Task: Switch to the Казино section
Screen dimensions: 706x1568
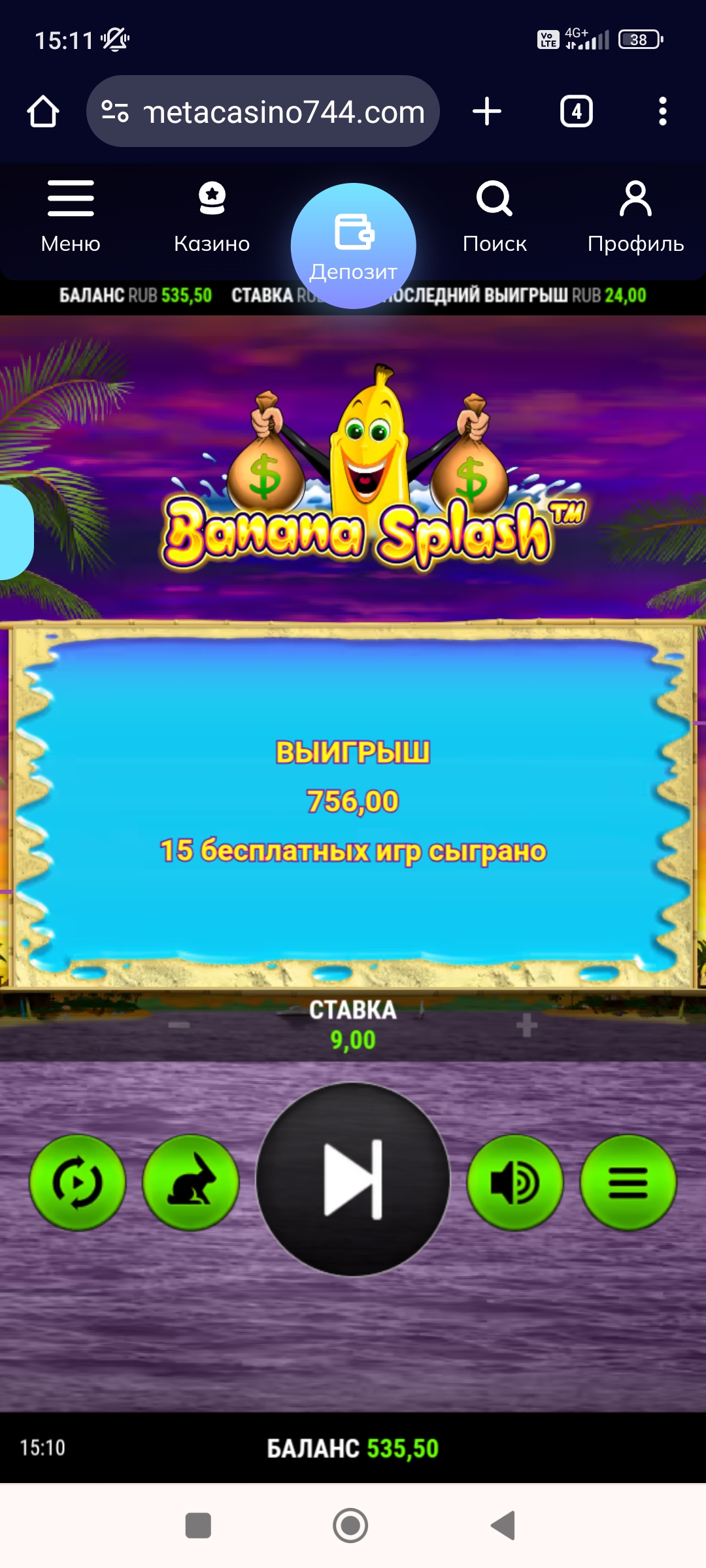Action: click(212, 216)
